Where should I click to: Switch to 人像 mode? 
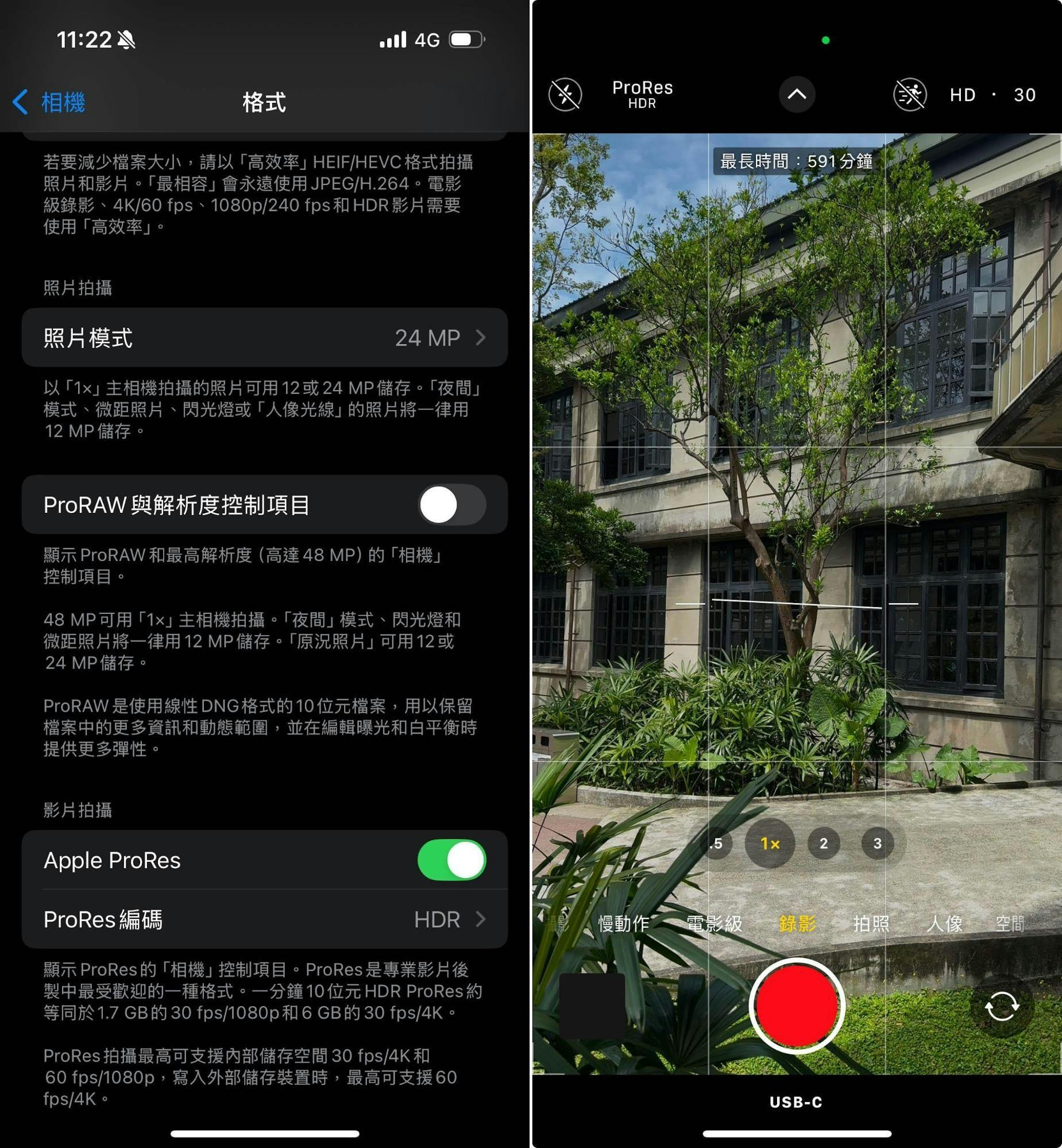click(944, 923)
